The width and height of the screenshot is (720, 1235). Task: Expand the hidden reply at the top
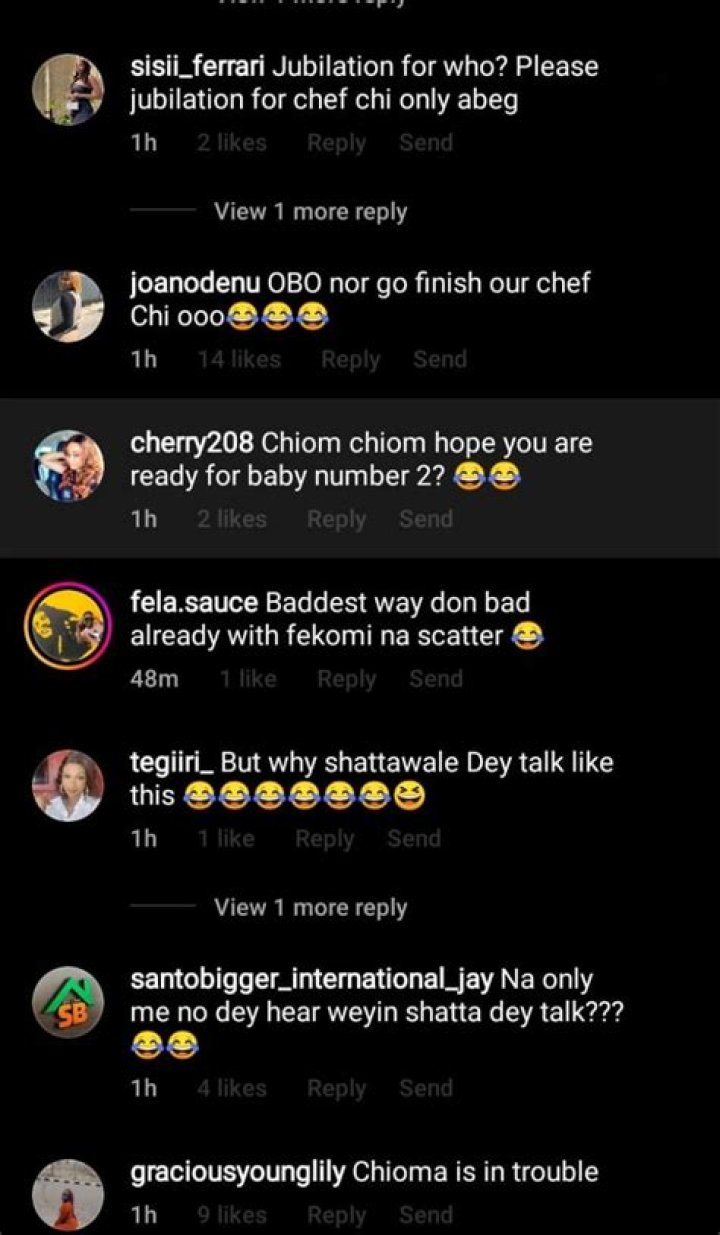(310, 5)
